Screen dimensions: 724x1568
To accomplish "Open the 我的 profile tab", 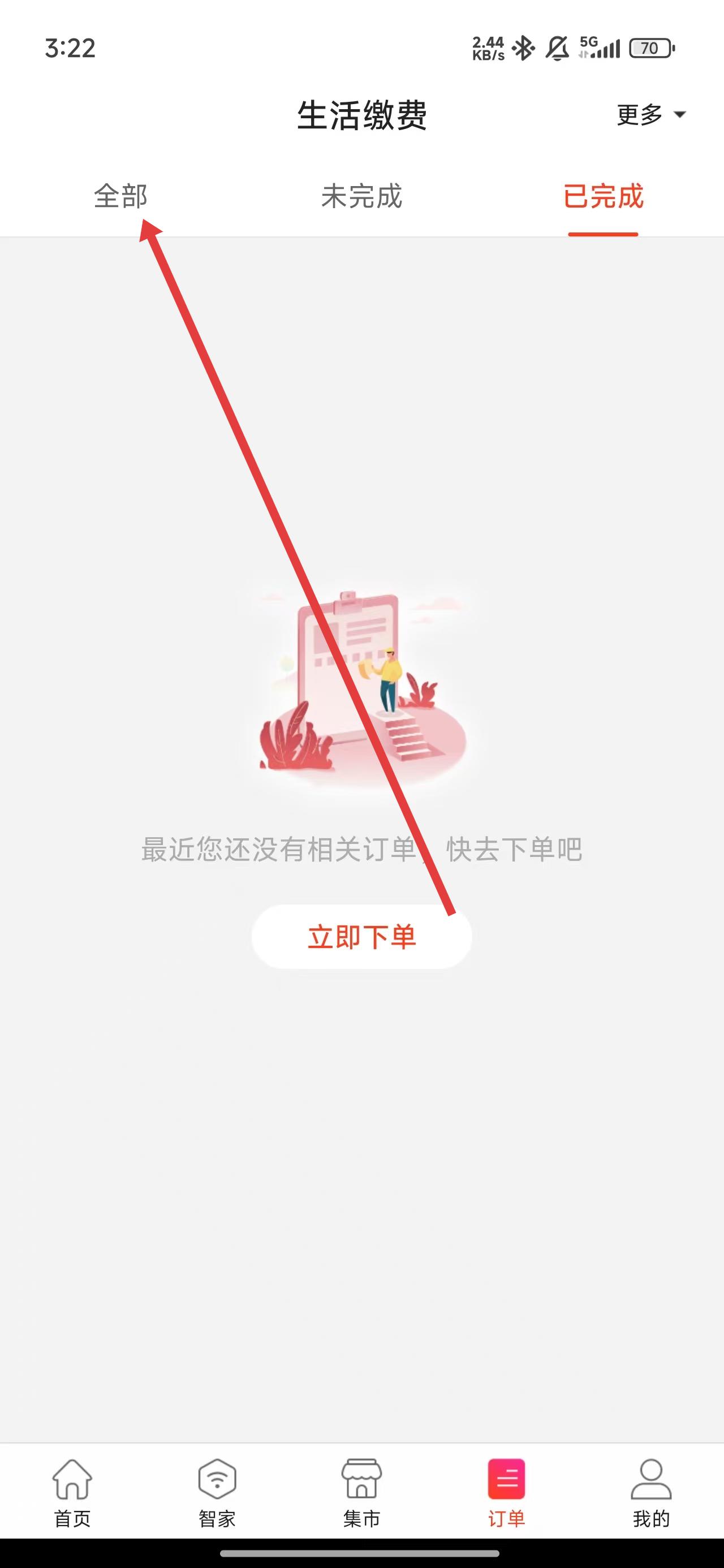I will point(651,1493).
